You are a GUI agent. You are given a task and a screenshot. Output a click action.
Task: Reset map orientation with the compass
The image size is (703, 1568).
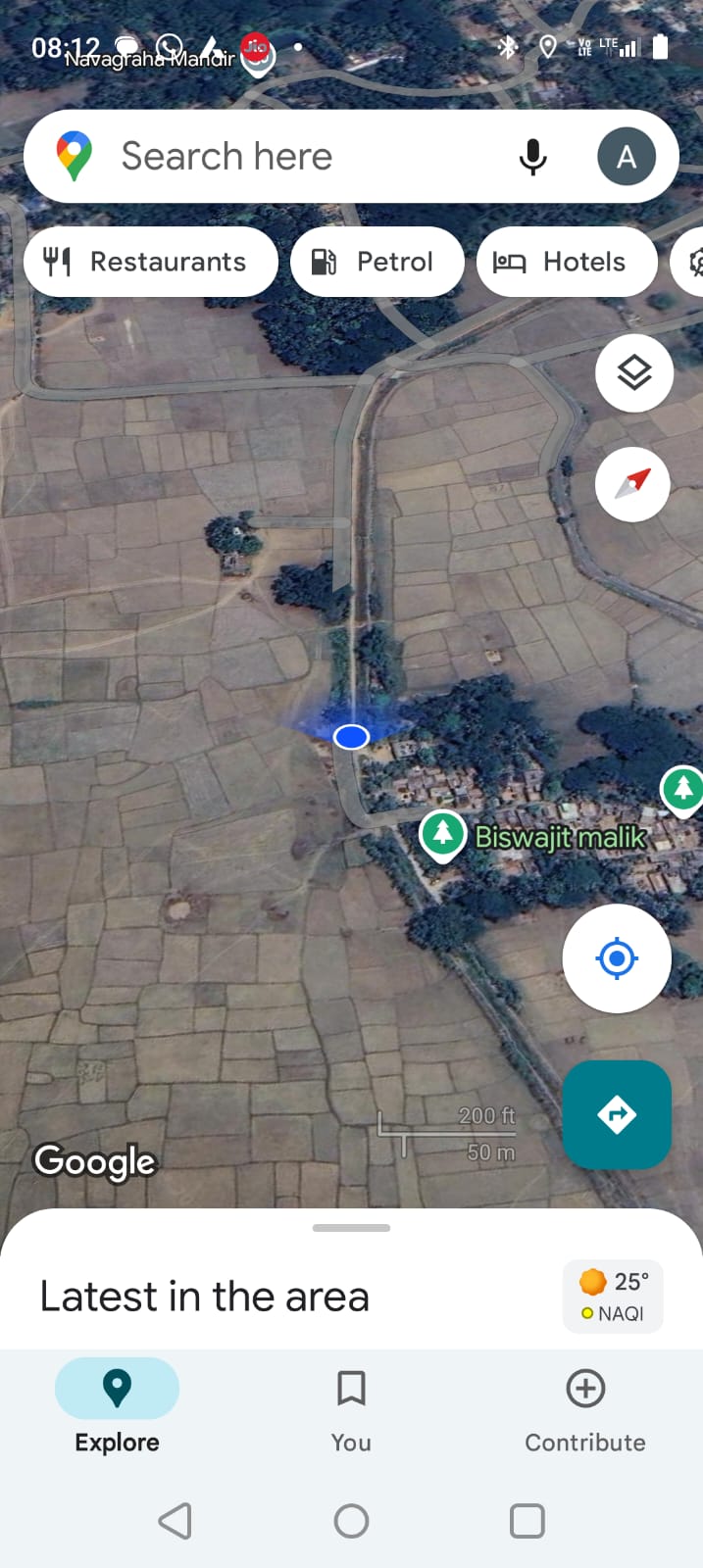coord(633,484)
